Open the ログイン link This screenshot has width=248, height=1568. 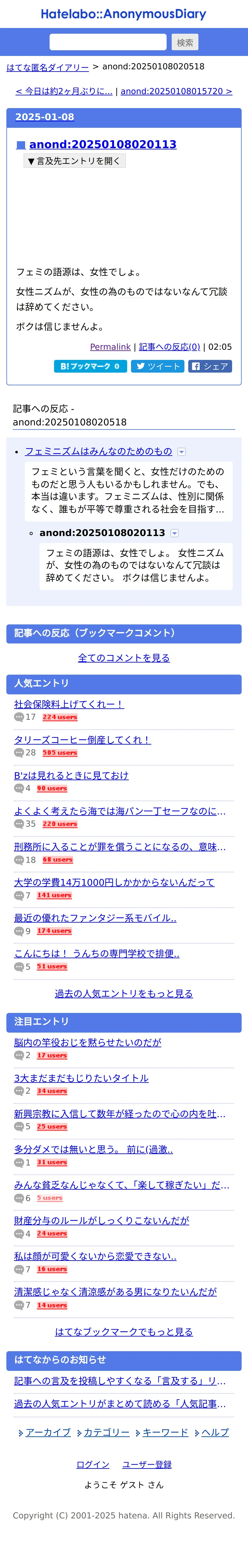point(93,1465)
